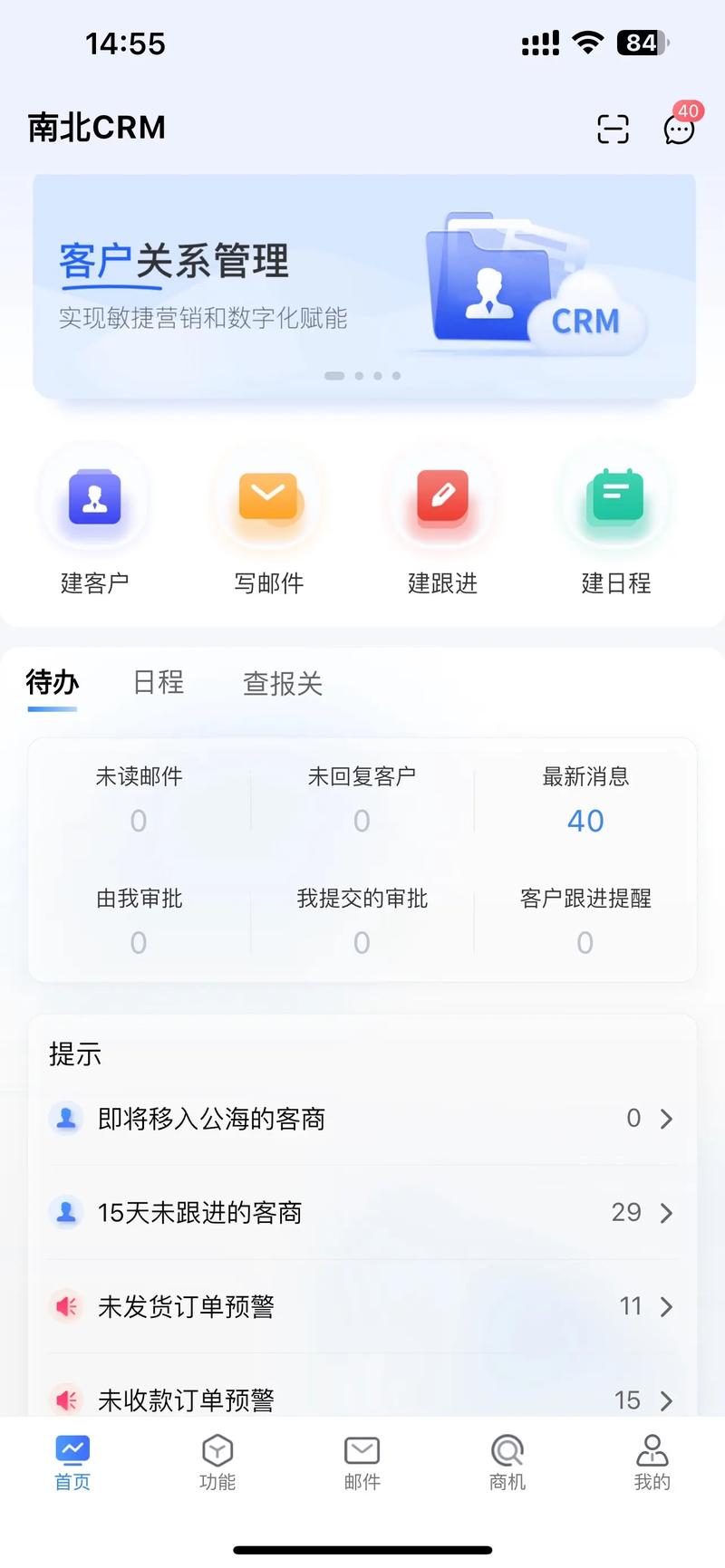Viewport: 725px width, 1568px height.
Task: Open 由我审批 approvals
Action: coord(139,921)
